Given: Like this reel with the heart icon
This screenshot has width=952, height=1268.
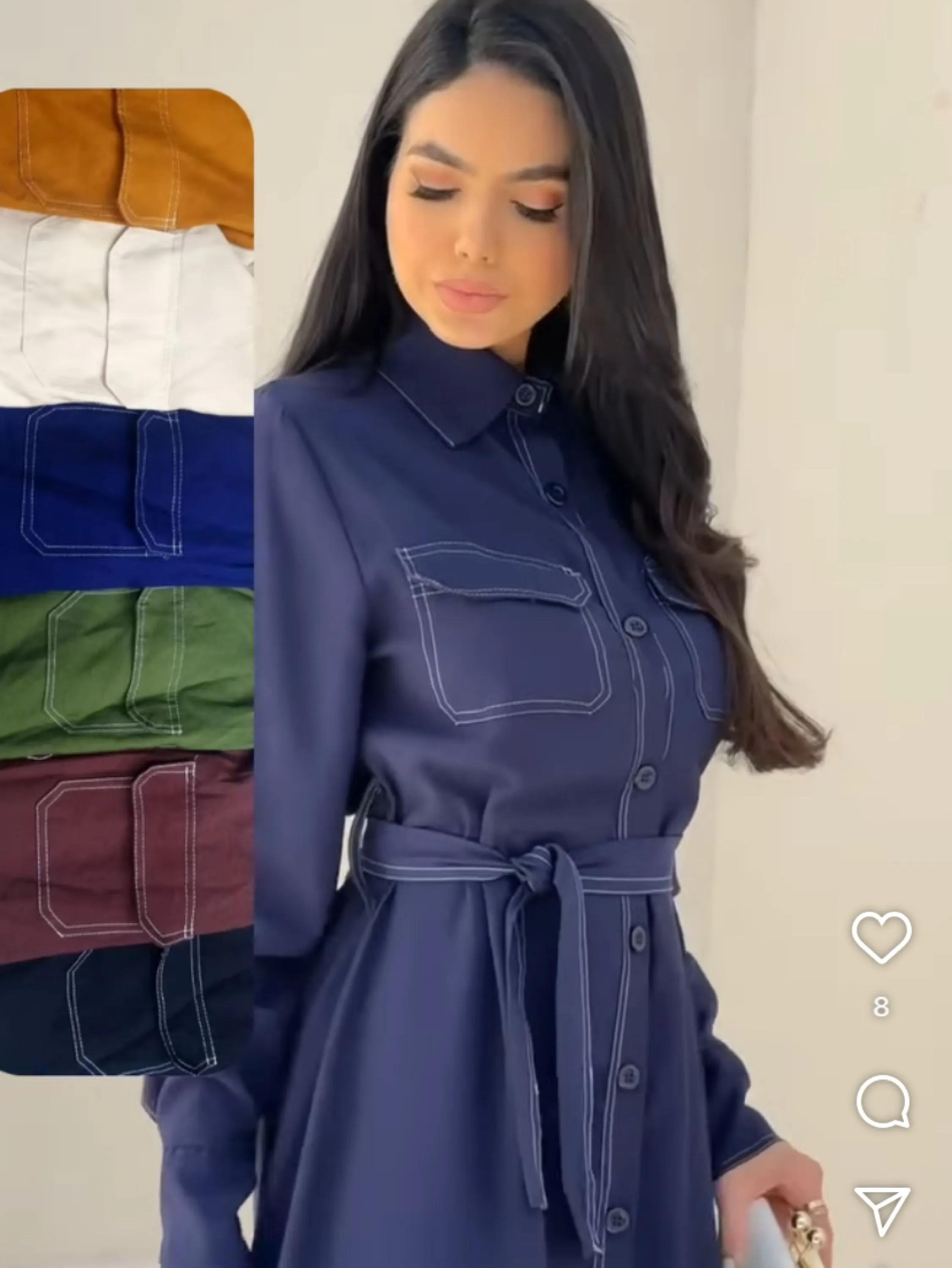Looking at the screenshot, I should (881, 937).
